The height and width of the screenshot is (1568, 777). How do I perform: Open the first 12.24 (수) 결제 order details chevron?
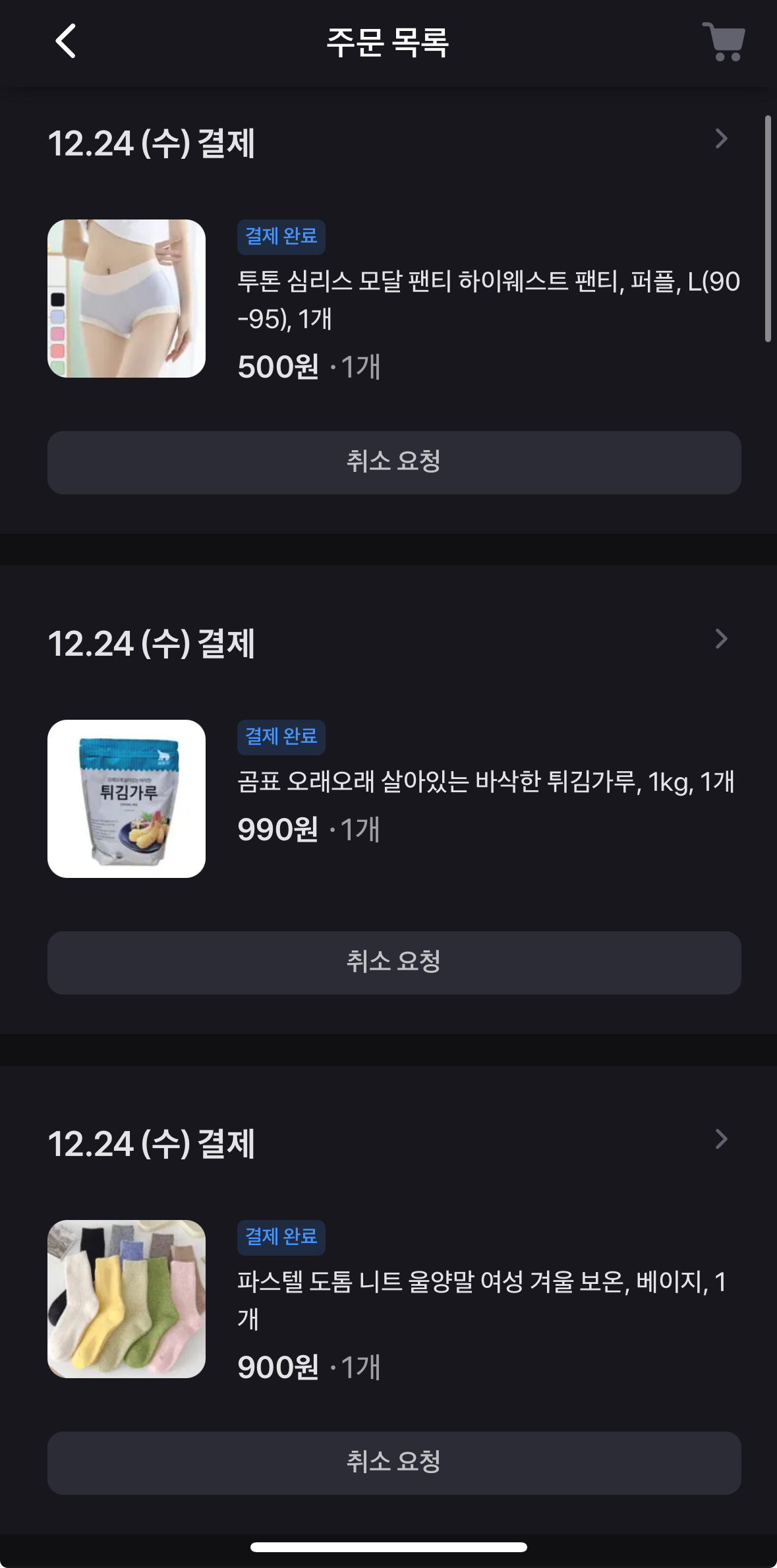point(722,138)
